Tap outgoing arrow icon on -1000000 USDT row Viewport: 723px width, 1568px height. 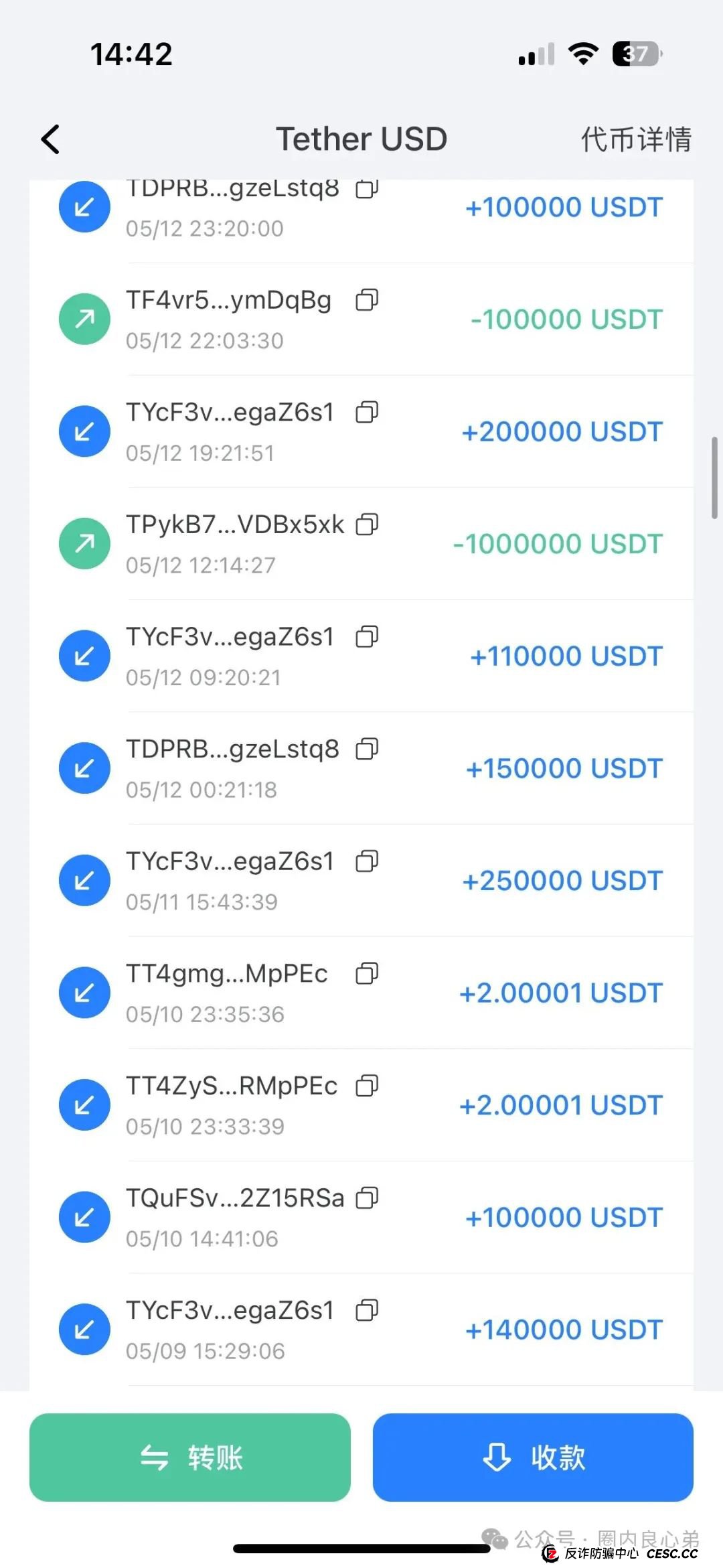point(84,544)
